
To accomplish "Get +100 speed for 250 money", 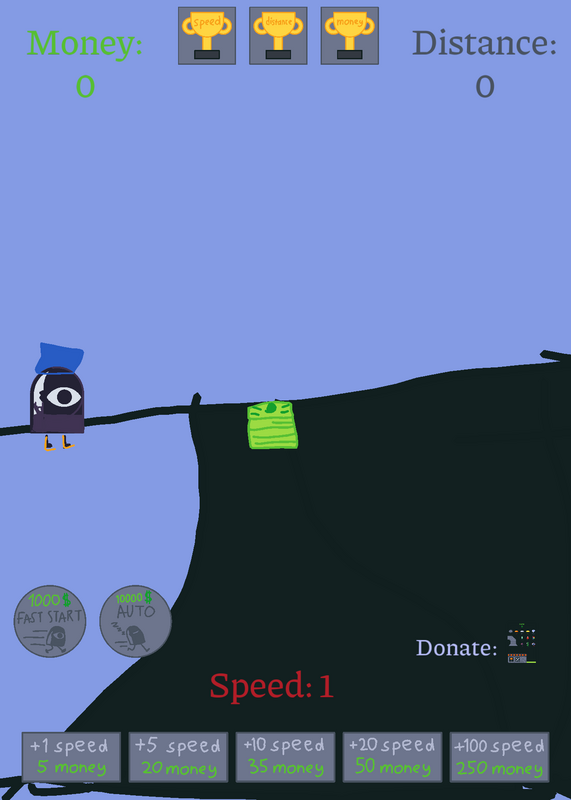I will click(x=499, y=757).
